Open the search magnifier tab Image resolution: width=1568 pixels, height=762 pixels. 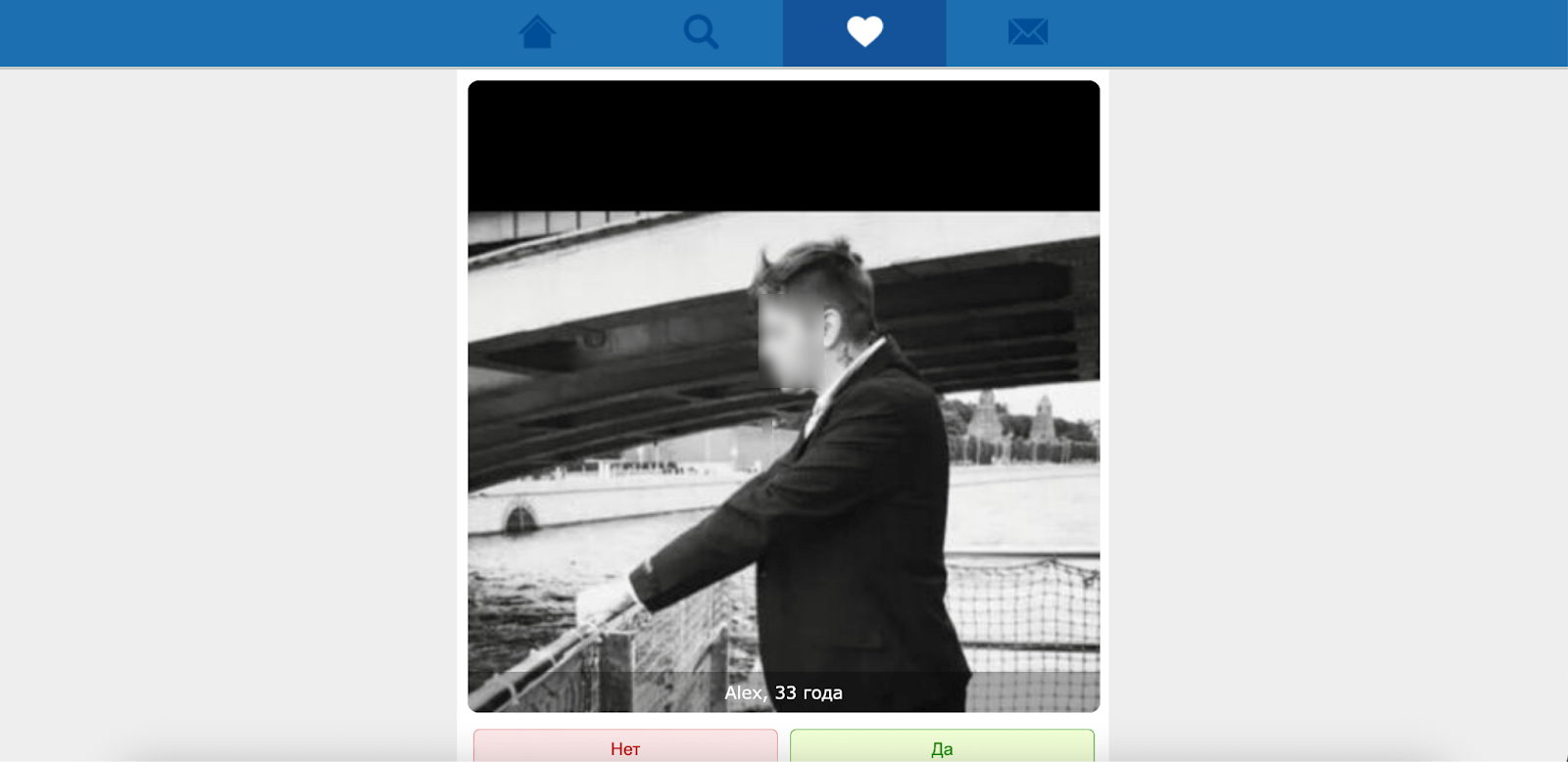pos(701,32)
